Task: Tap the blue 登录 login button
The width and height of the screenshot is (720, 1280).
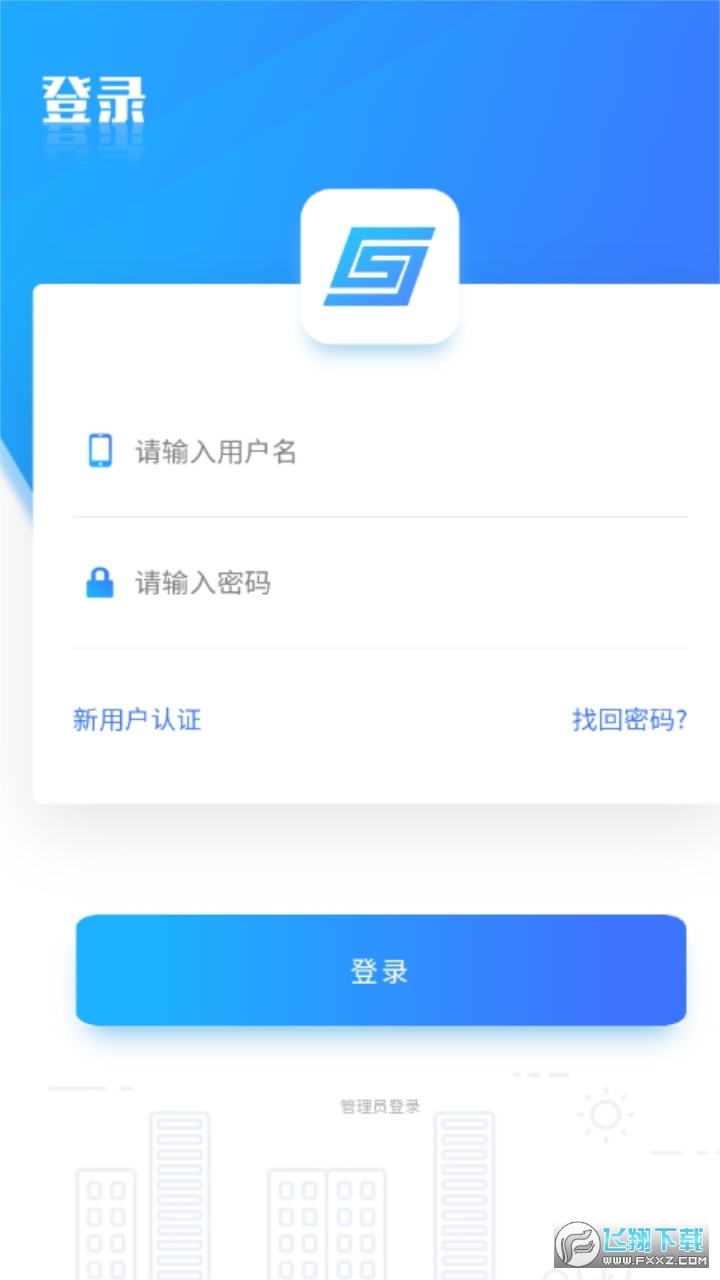Action: [x=380, y=970]
